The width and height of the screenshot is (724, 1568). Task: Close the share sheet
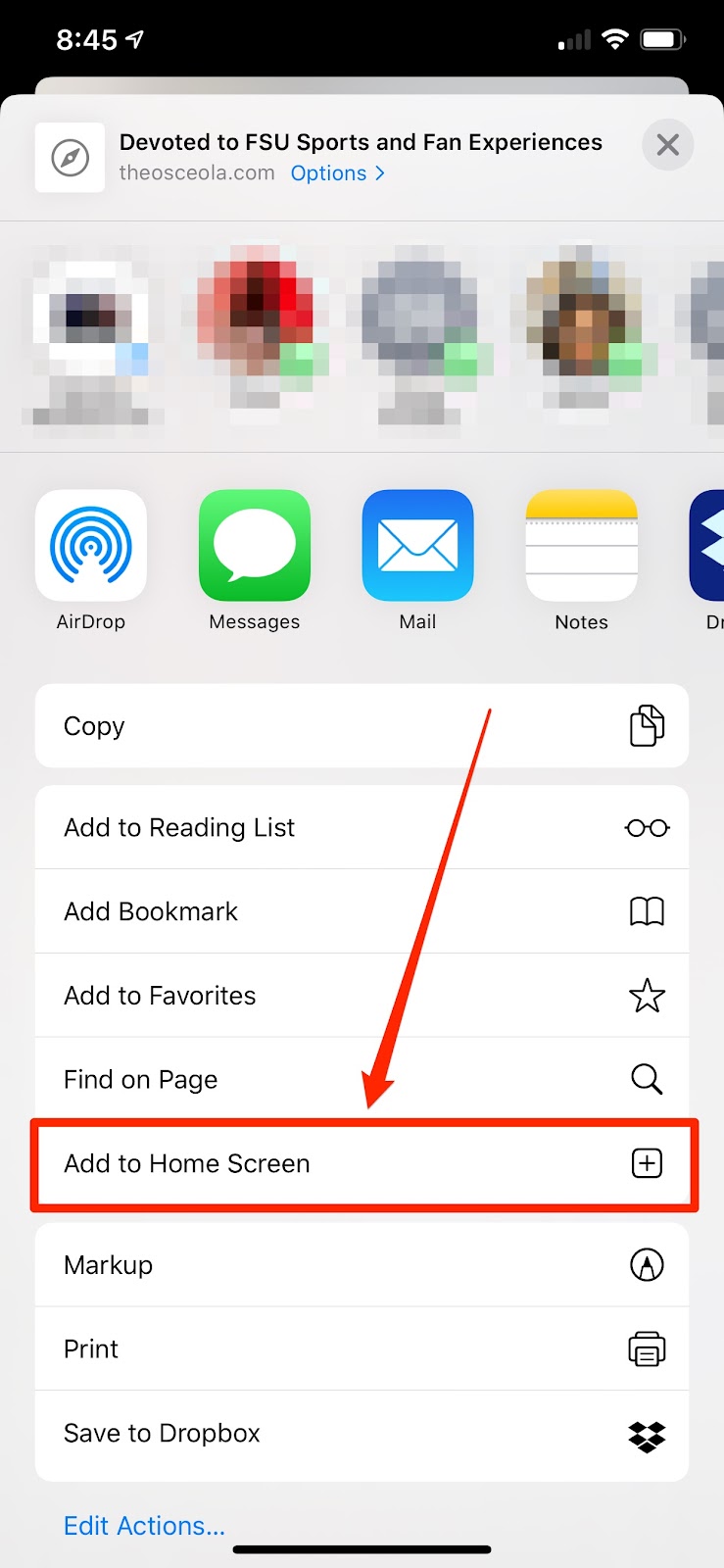[x=668, y=145]
